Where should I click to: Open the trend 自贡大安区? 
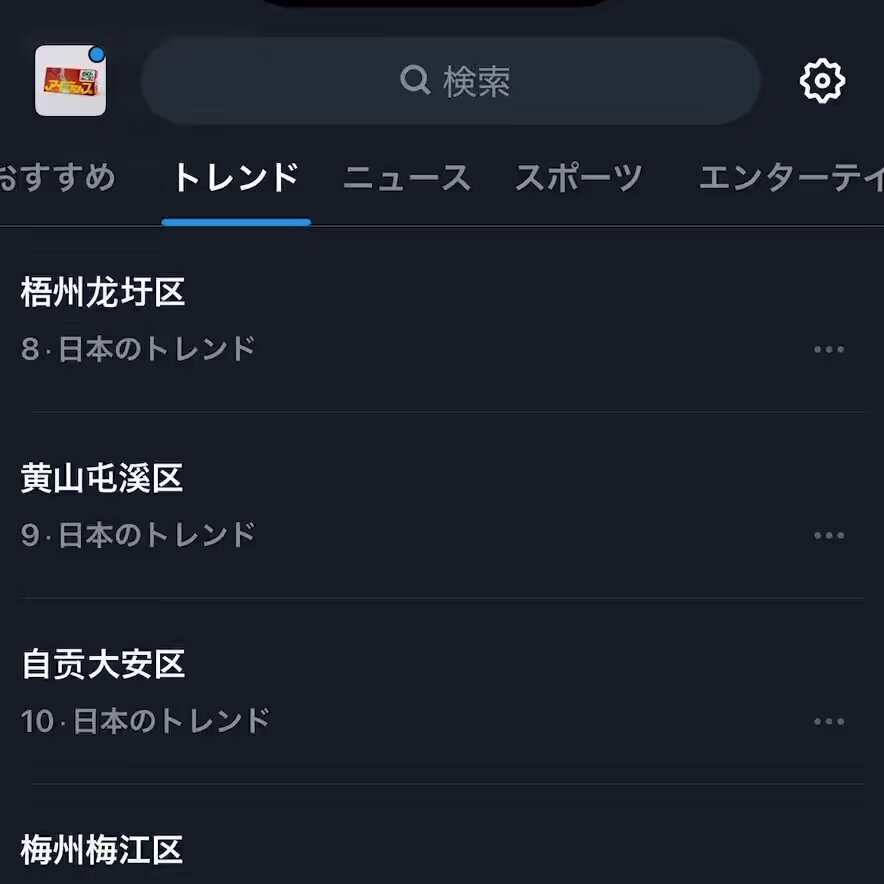pos(104,665)
